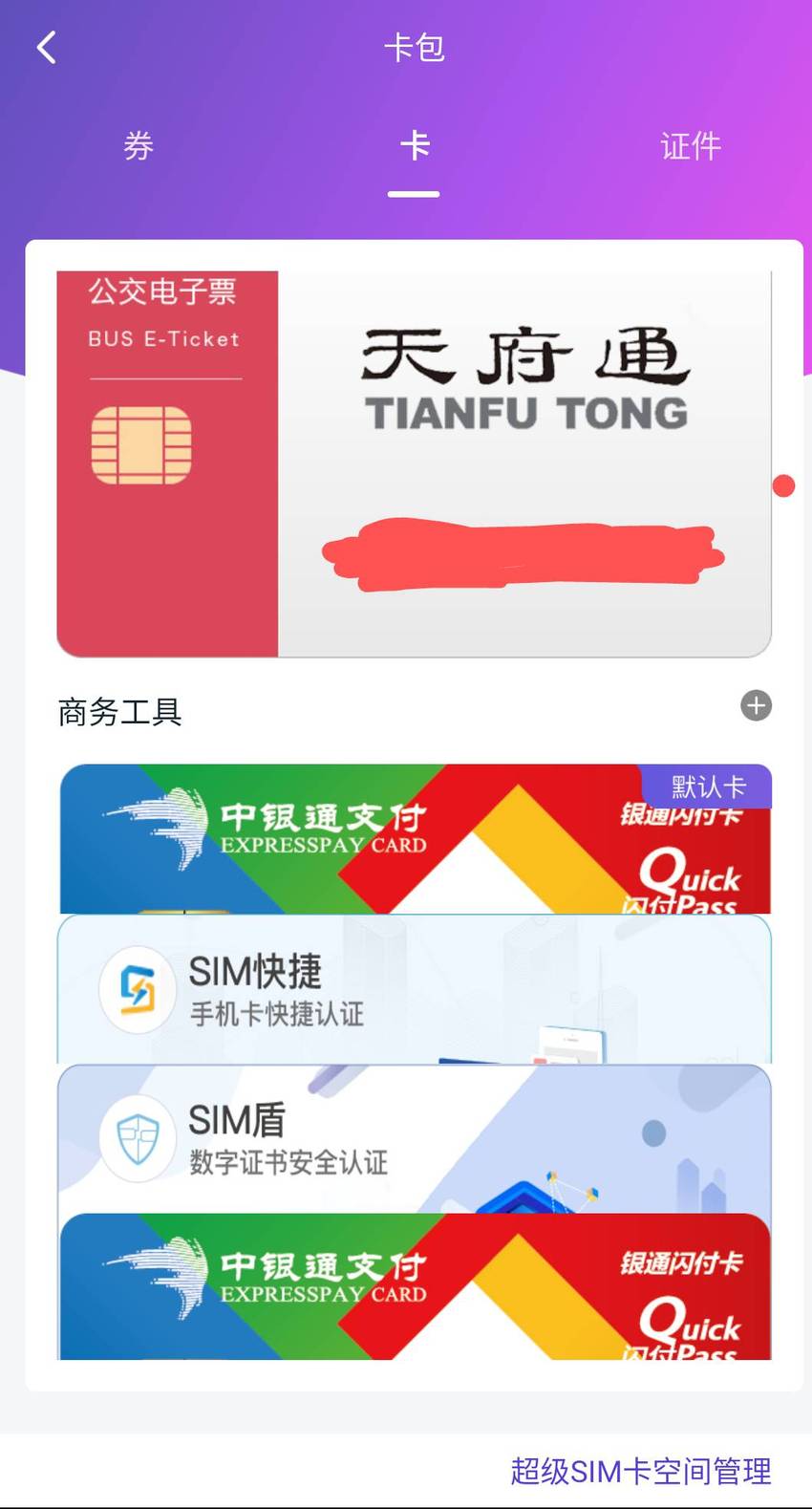Go back from the 卡包 screen
The width and height of the screenshot is (812, 1509).
tap(46, 47)
